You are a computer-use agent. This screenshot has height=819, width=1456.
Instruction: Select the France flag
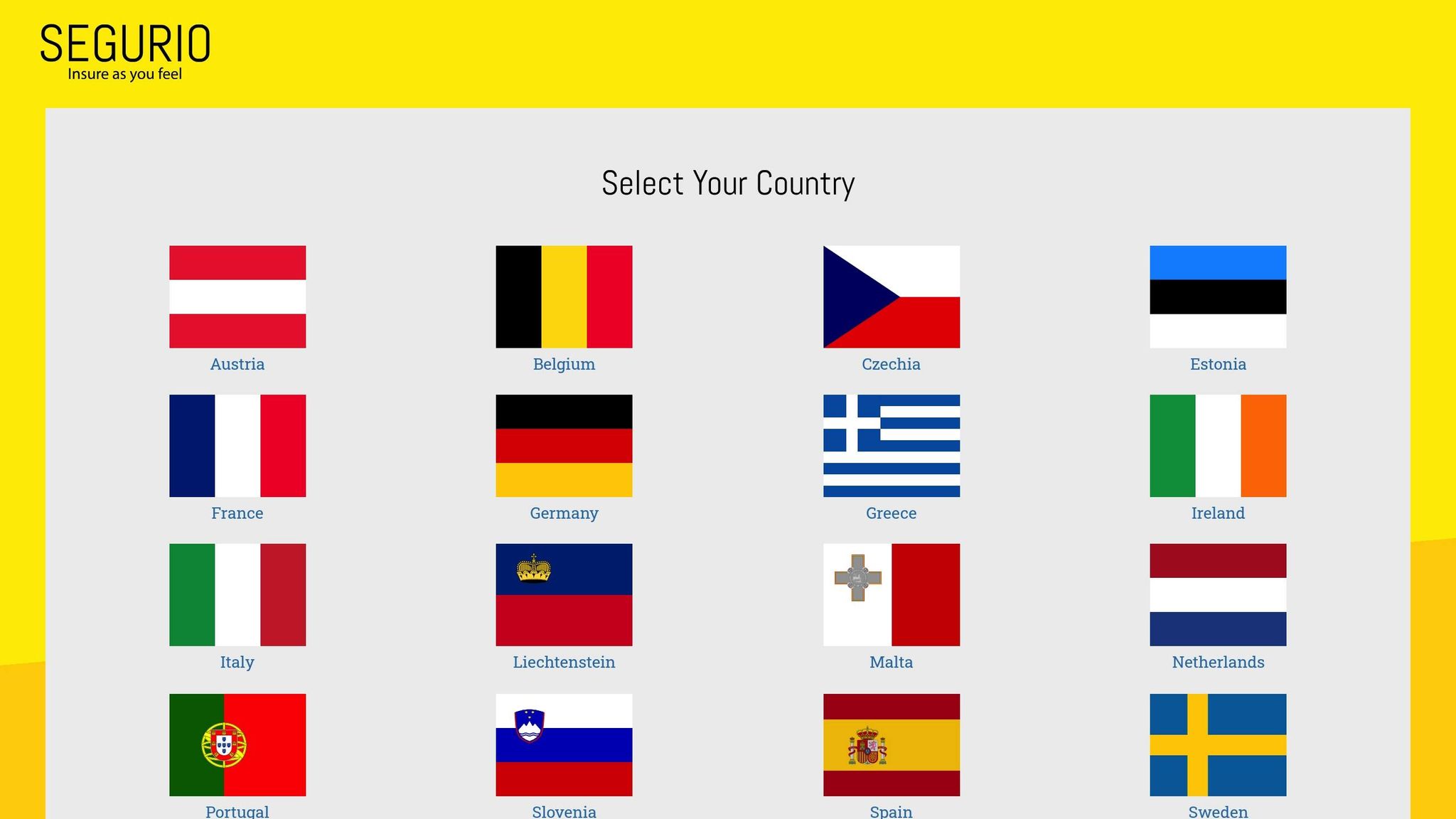(237, 446)
